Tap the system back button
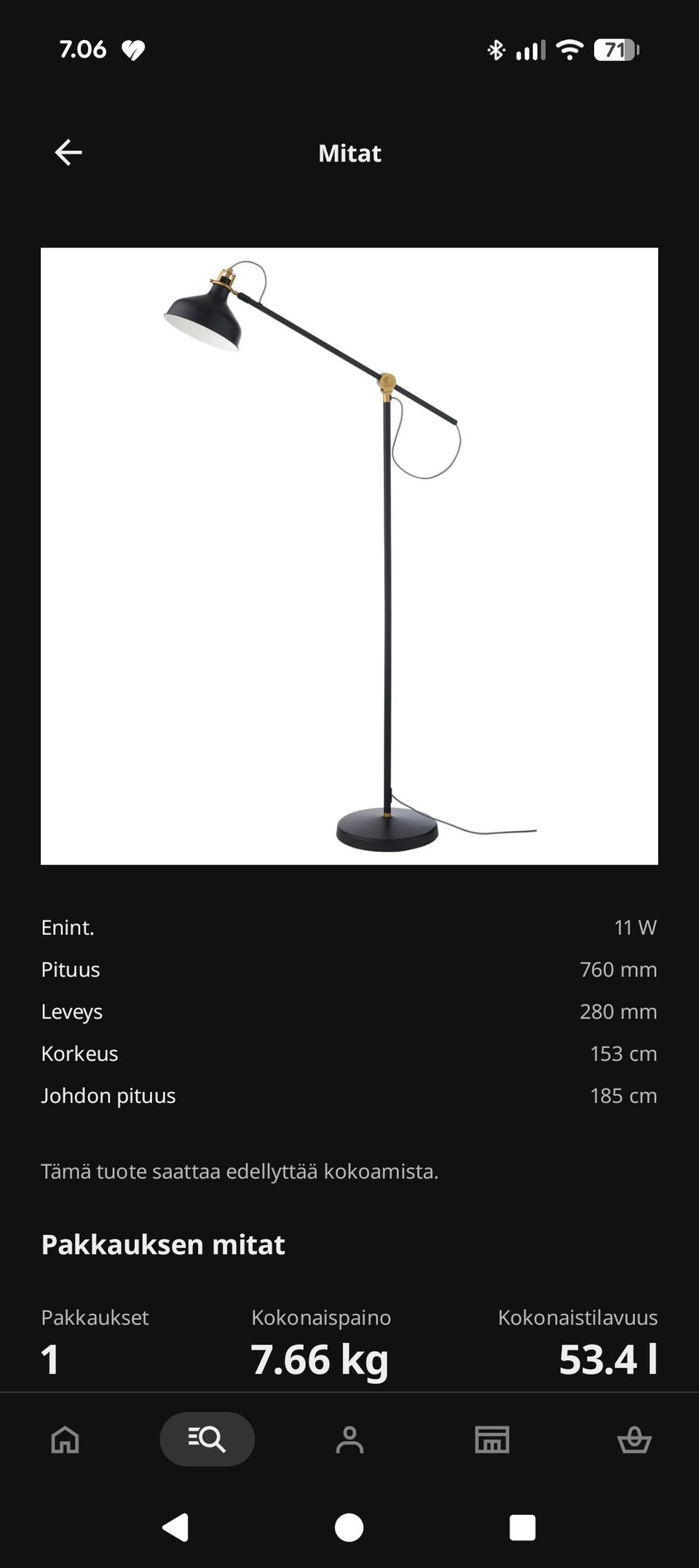 click(175, 1527)
